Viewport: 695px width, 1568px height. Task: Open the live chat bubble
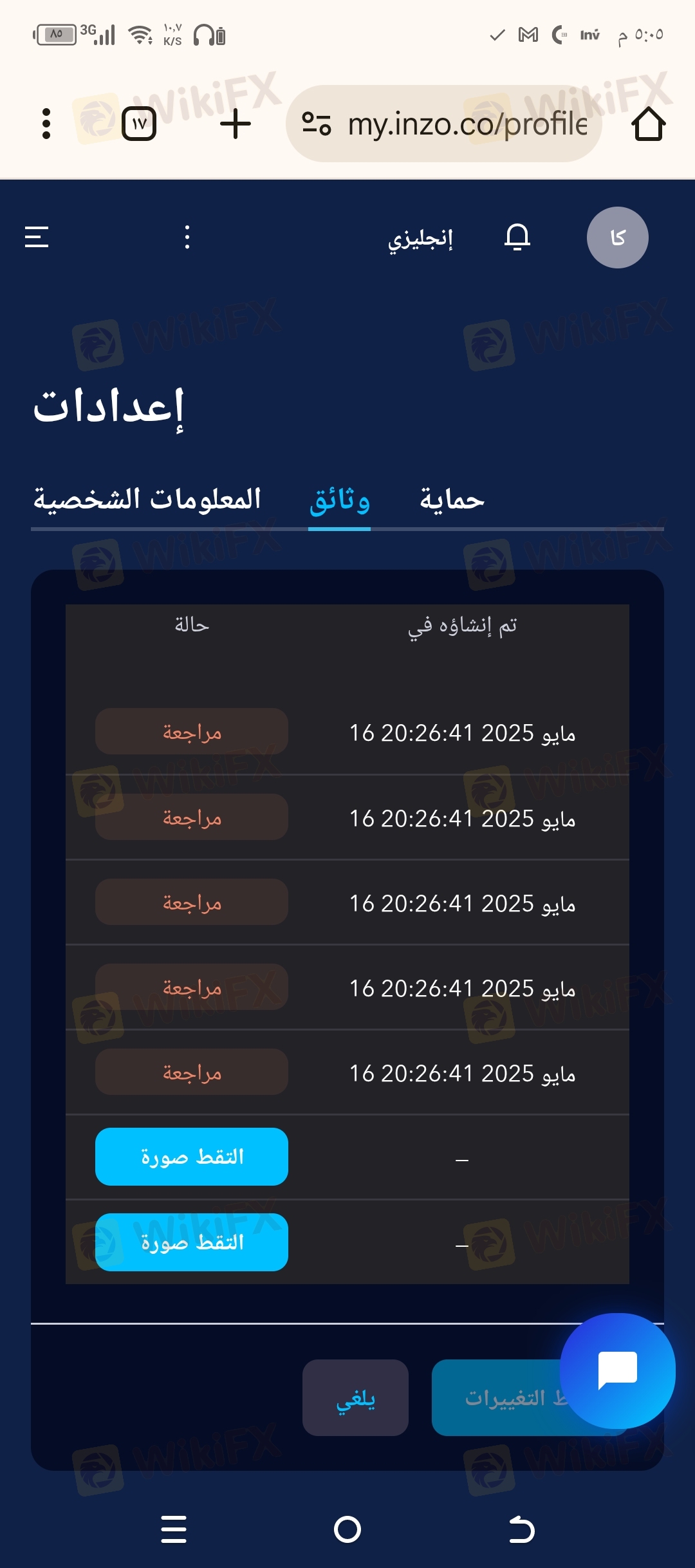618,1370
